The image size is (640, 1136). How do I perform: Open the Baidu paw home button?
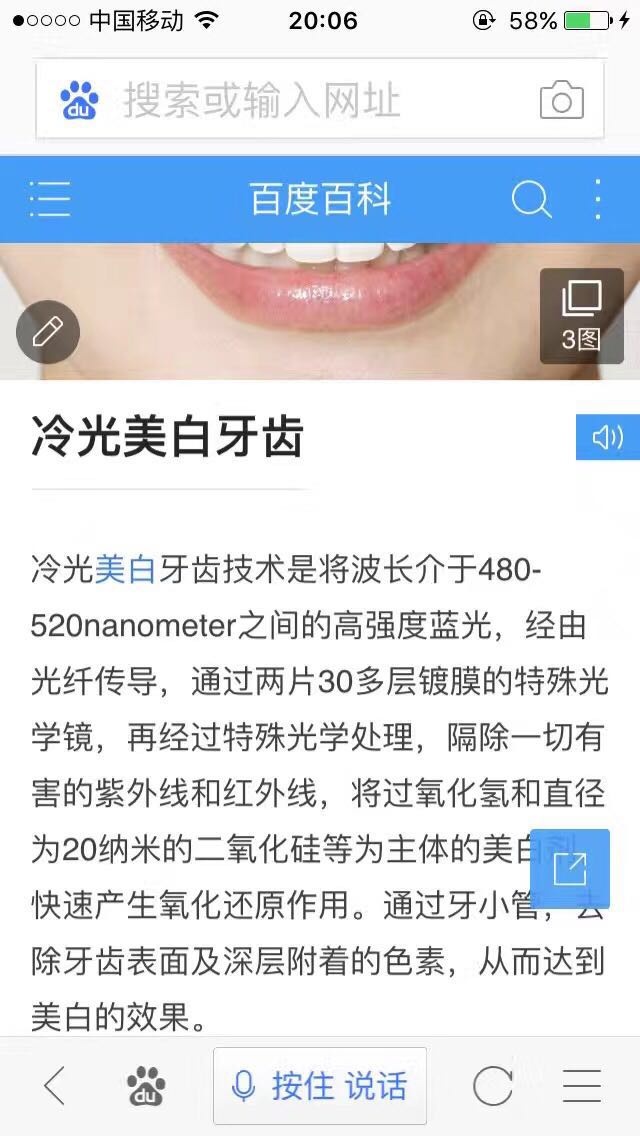point(146,1085)
